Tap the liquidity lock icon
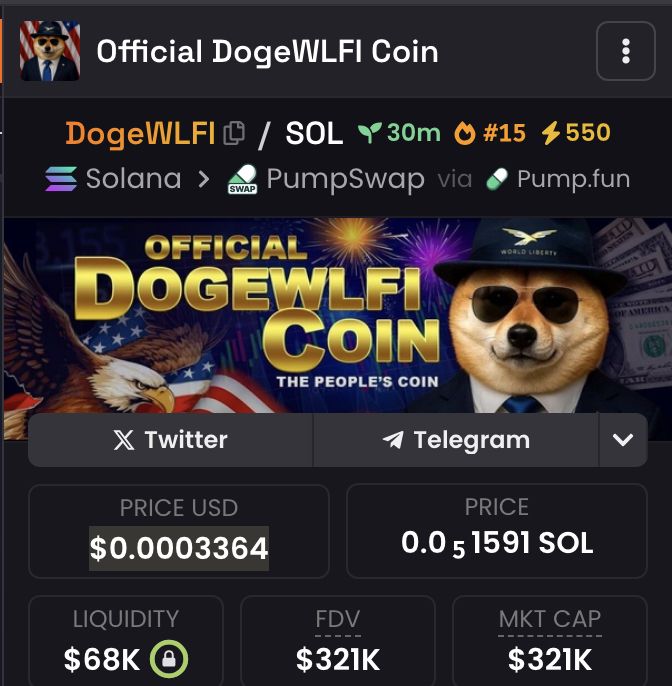 (169, 659)
